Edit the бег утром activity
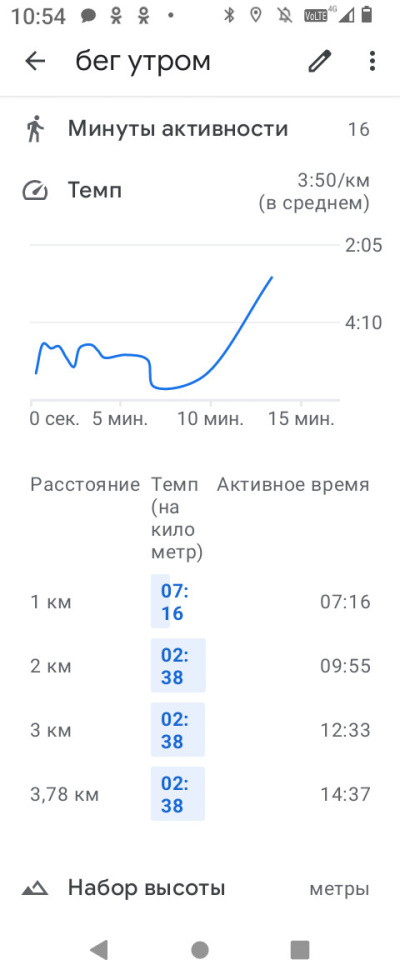This screenshot has height=975, width=400. pyautogui.click(x=320, y=61)
